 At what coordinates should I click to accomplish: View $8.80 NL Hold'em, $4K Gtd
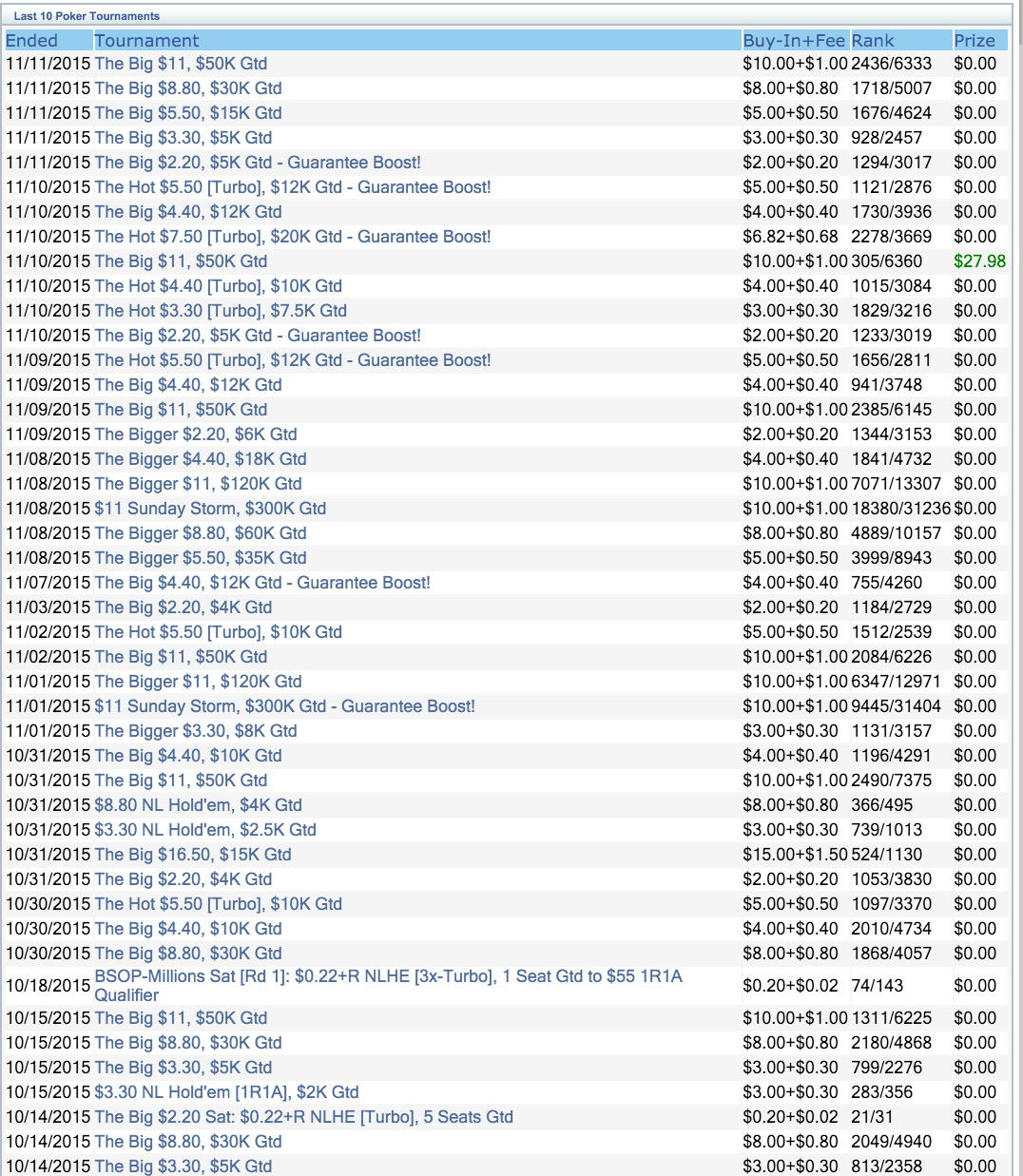coord(198,805)
